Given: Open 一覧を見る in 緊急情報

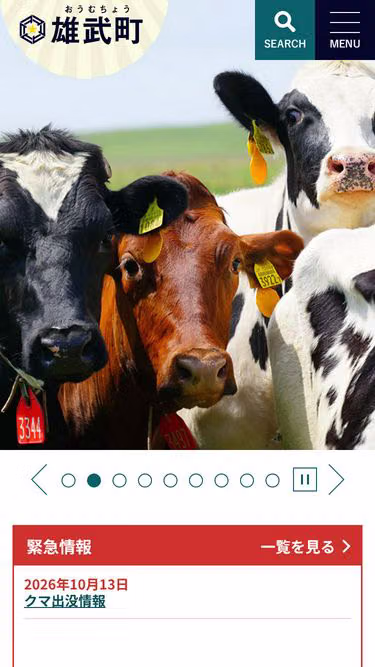Looking at the screenshot, I should click(306, 547).
